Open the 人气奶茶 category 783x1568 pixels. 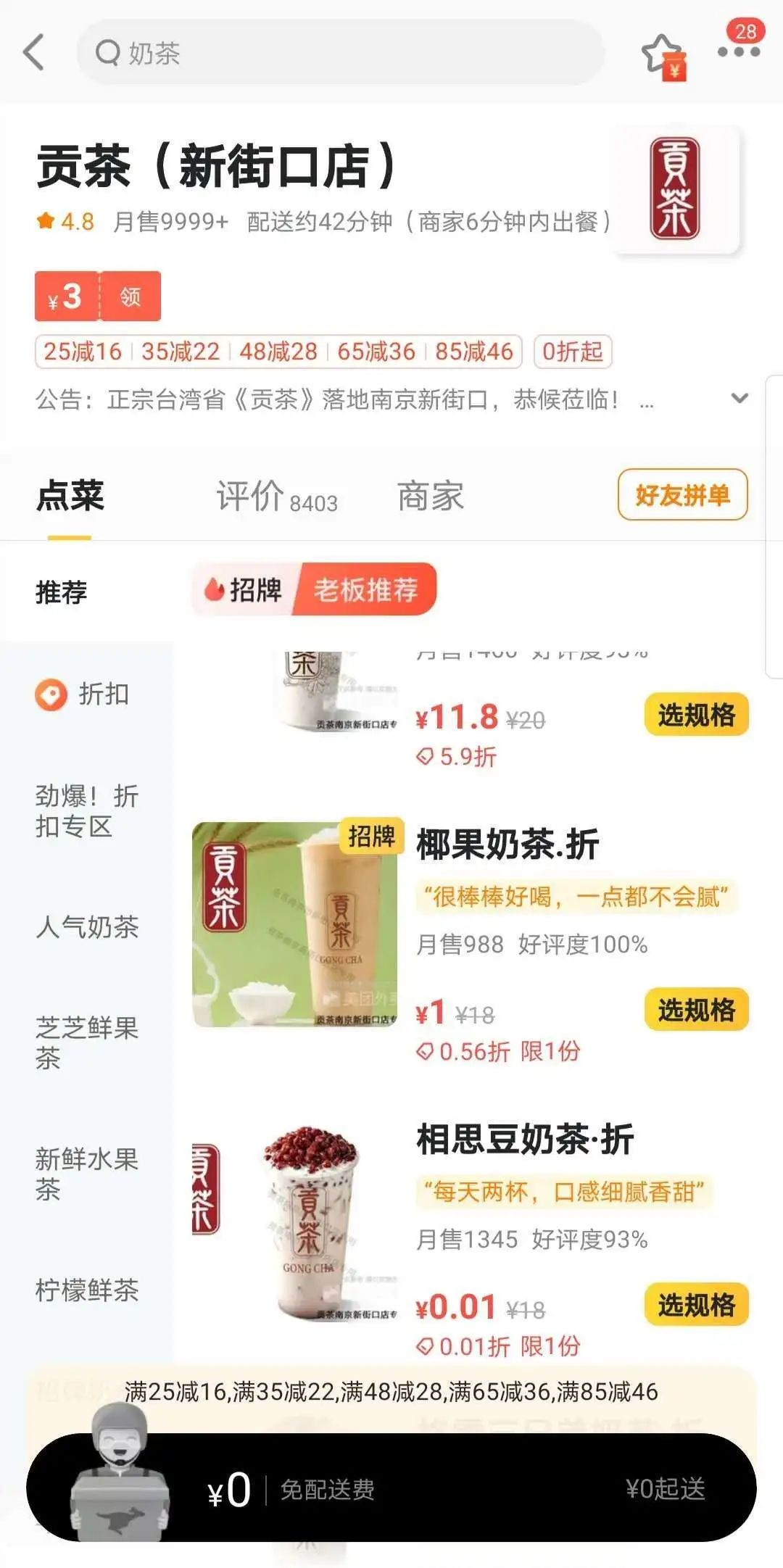tap(86, 926)
